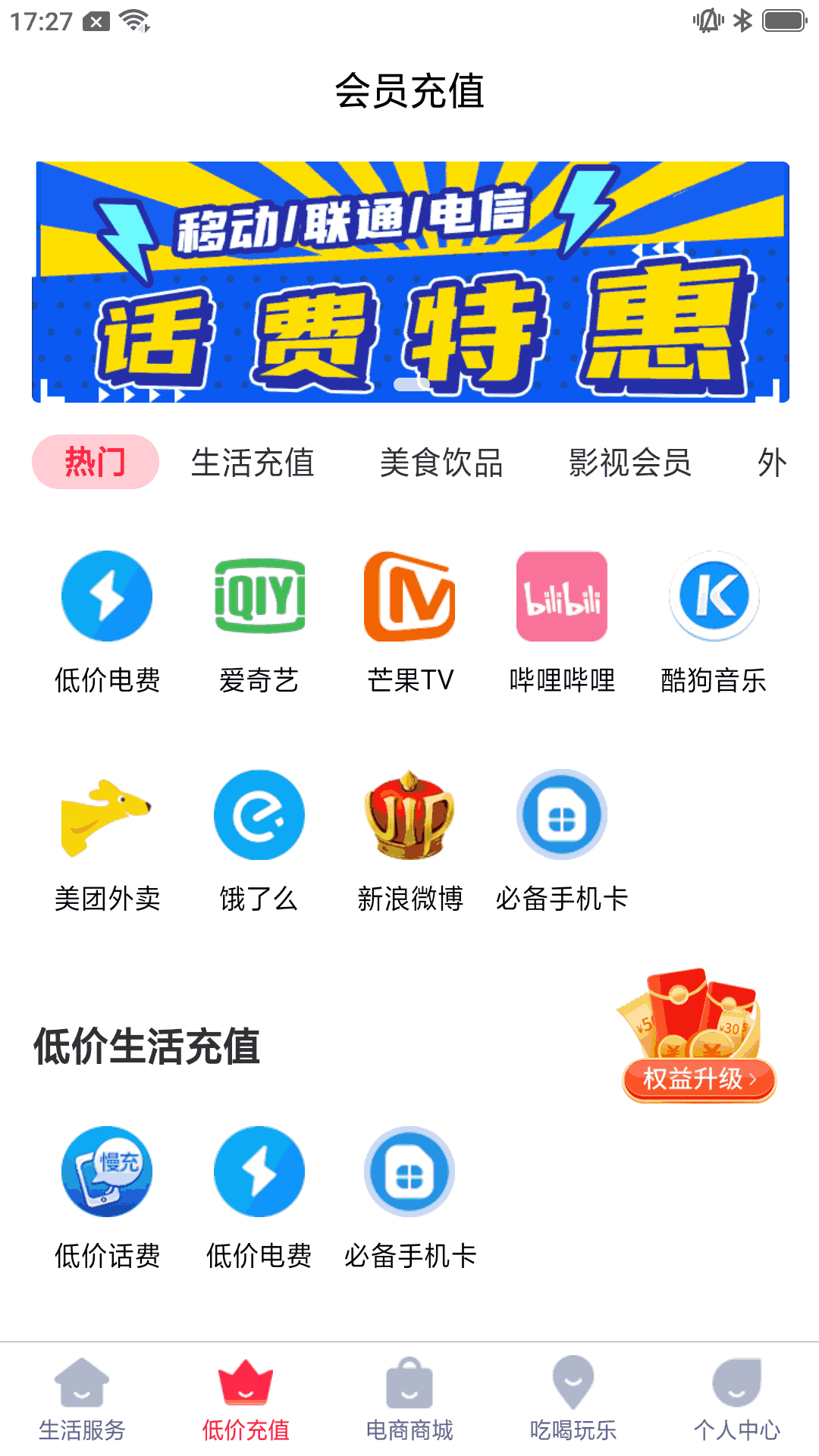Viewport: 819px width, 1456px height.
Task: Switch to the 美食饮品 tab
Action: pyautogui.click(x=444, y=464)
